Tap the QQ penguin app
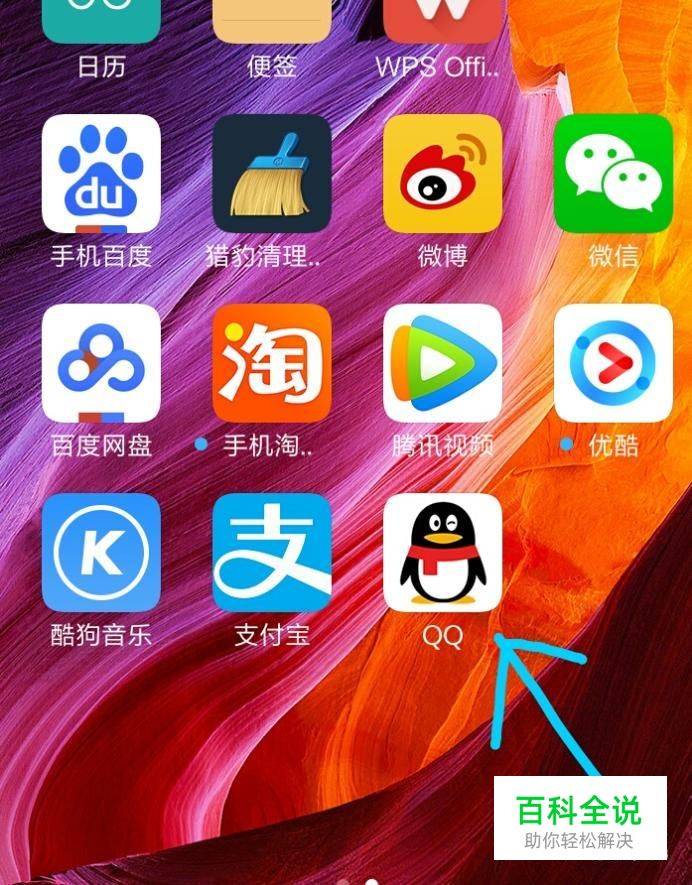Screen dimensions: 692x885 442,552
